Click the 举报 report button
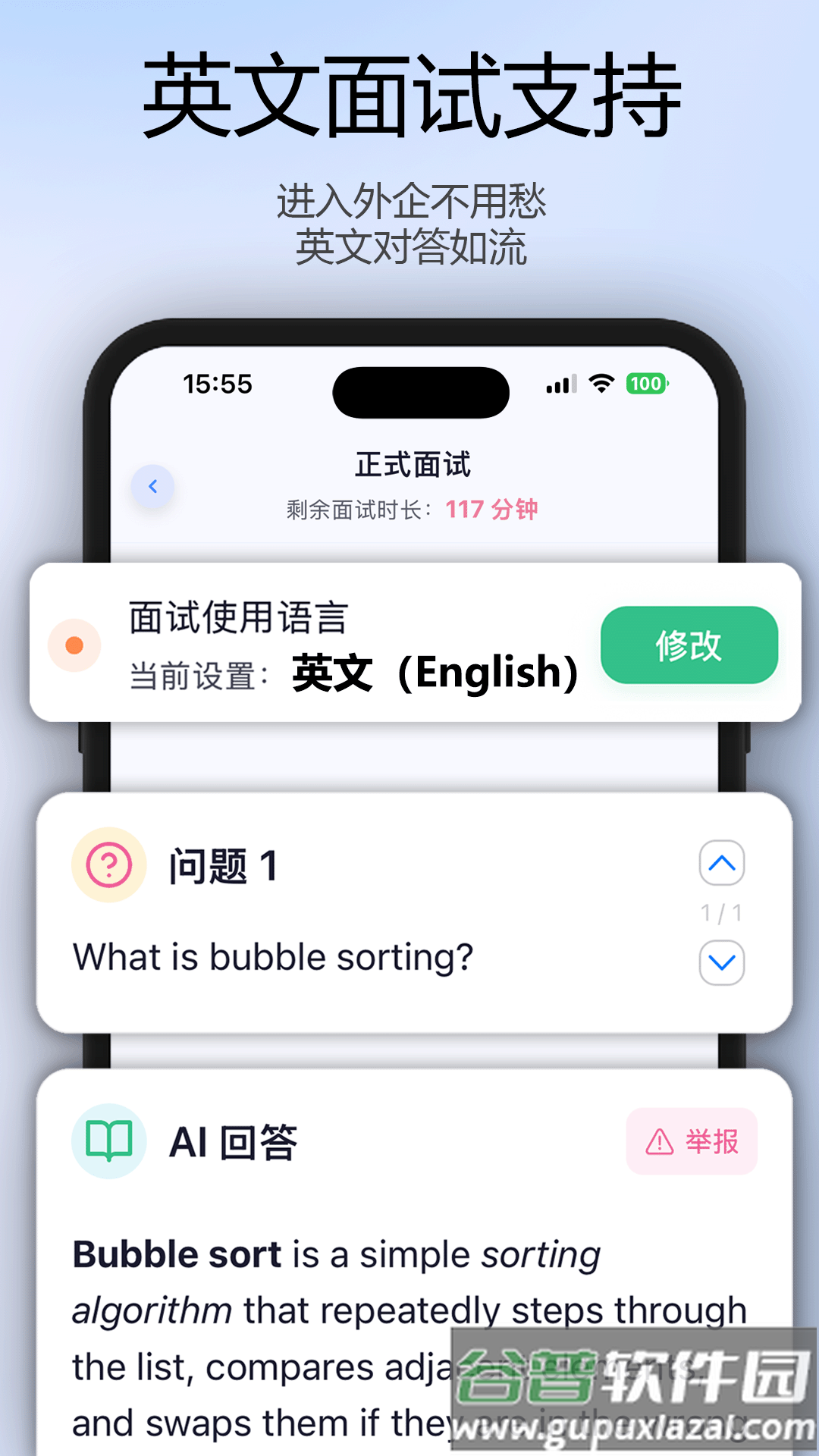 coord(690,1141)
